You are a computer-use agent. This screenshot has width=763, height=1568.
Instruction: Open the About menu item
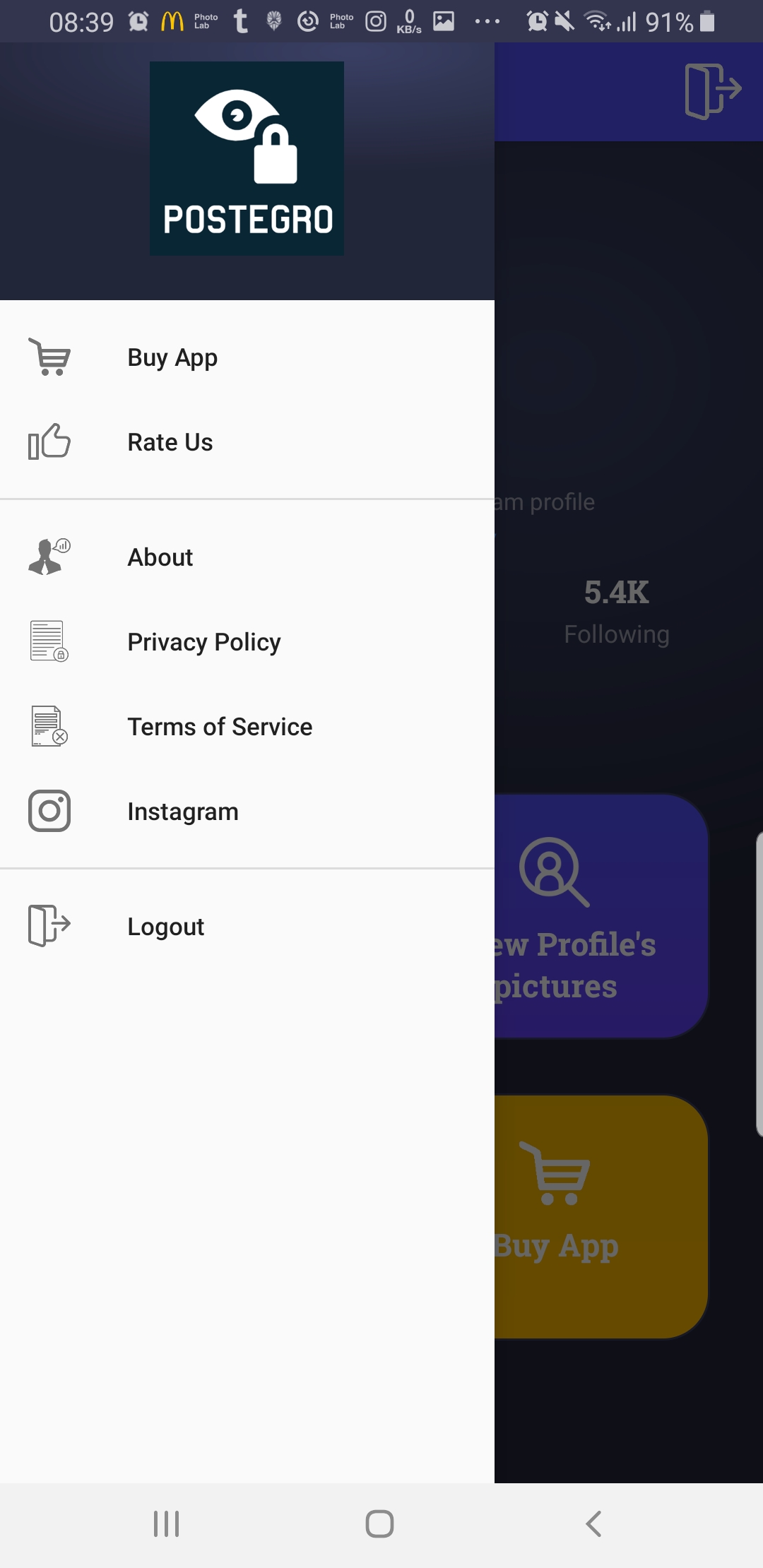(160, 557)
